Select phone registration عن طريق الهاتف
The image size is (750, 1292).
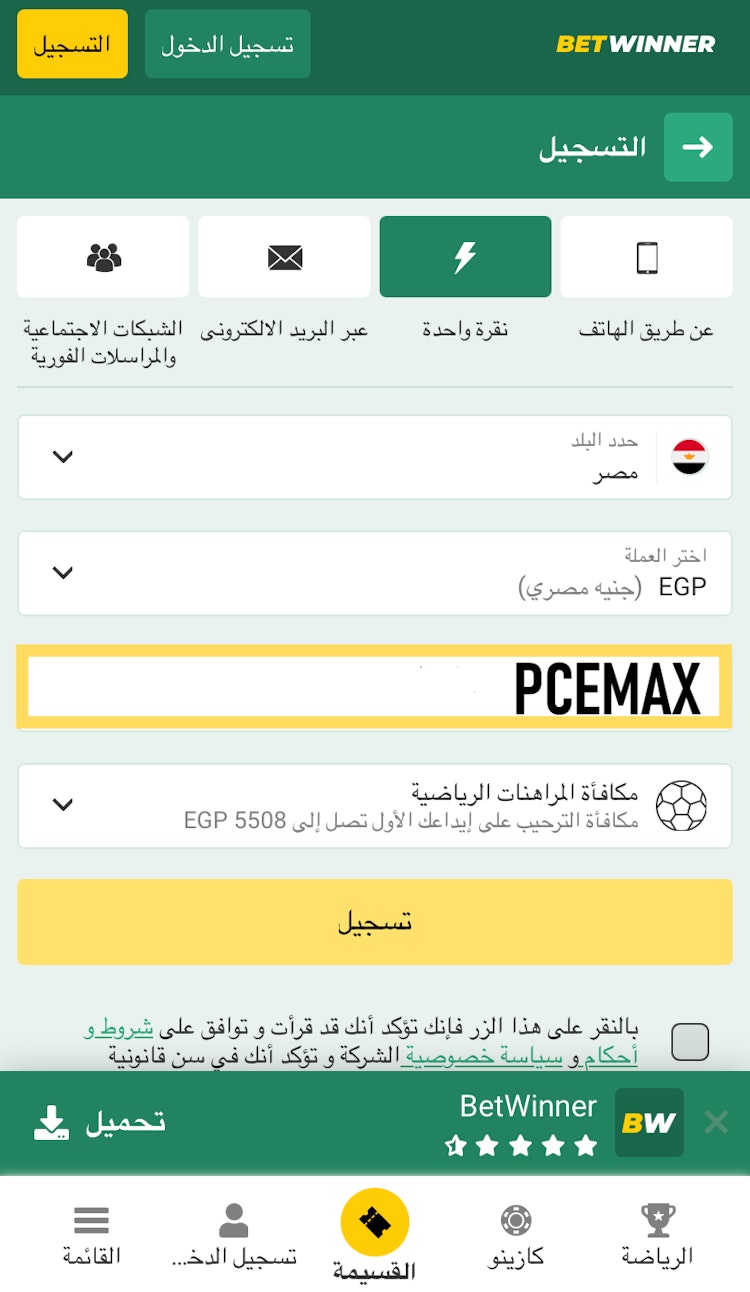[646, 257]
